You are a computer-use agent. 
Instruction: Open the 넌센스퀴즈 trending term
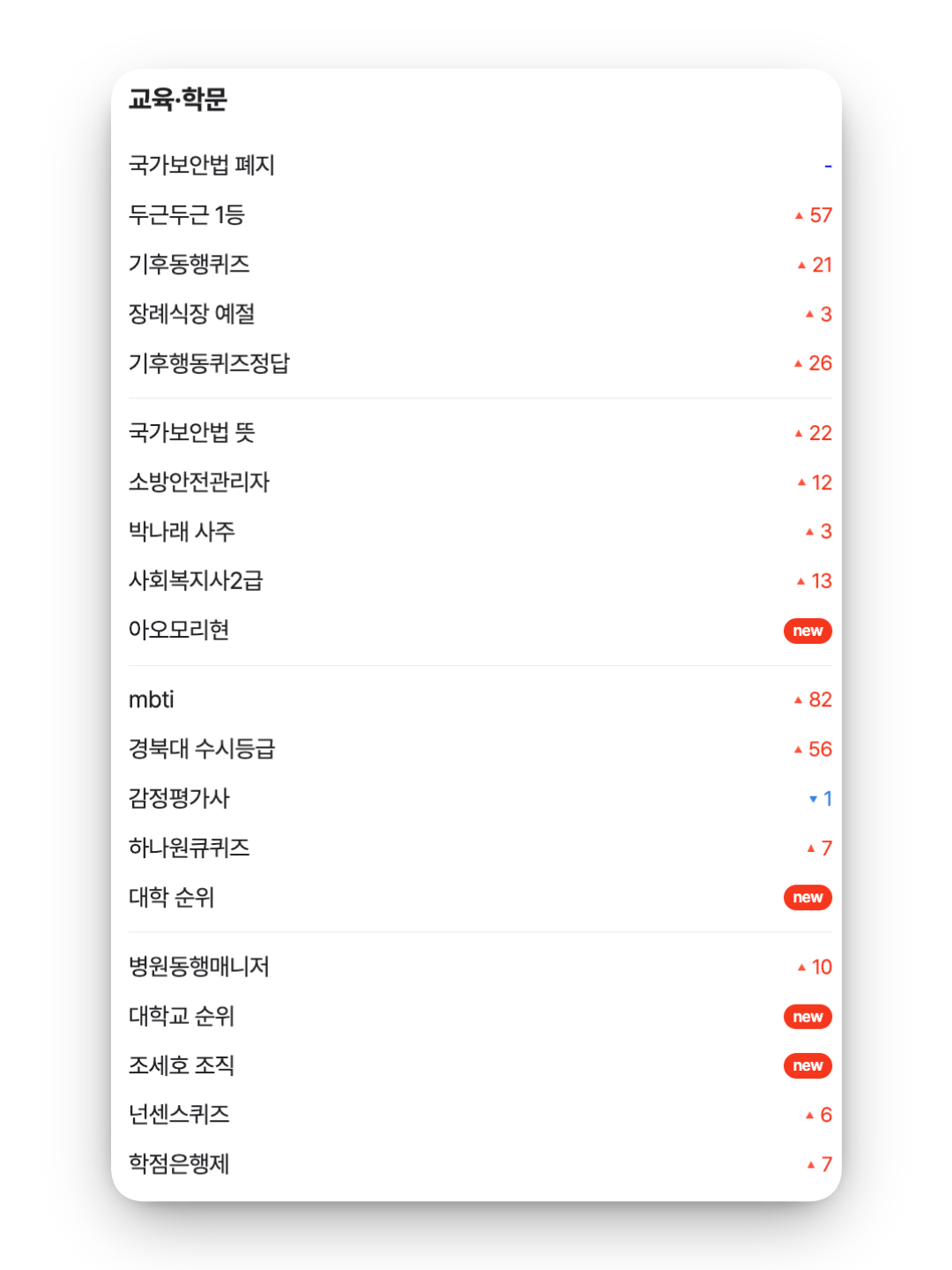coord(179,1115)
